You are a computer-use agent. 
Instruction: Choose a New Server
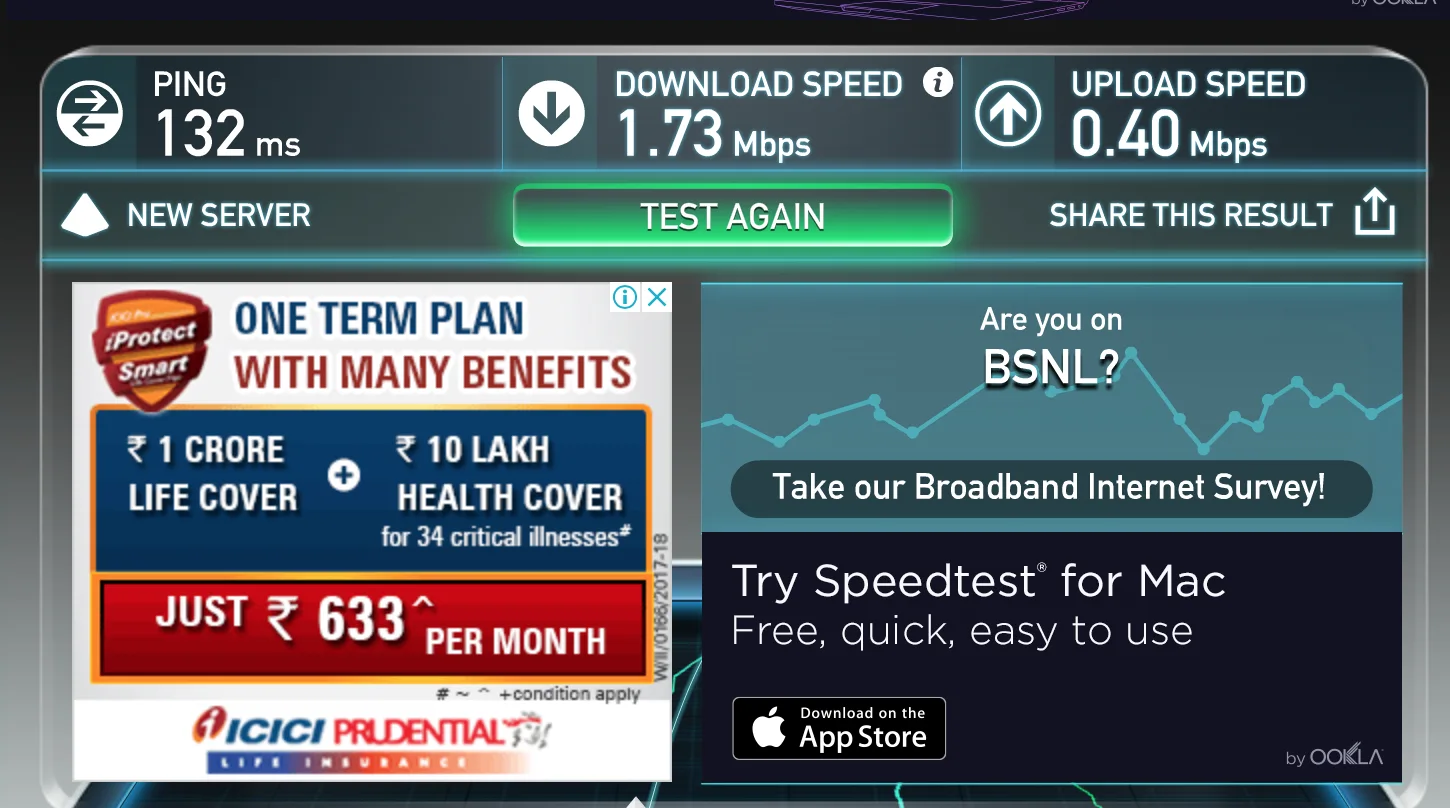point(188,215)
